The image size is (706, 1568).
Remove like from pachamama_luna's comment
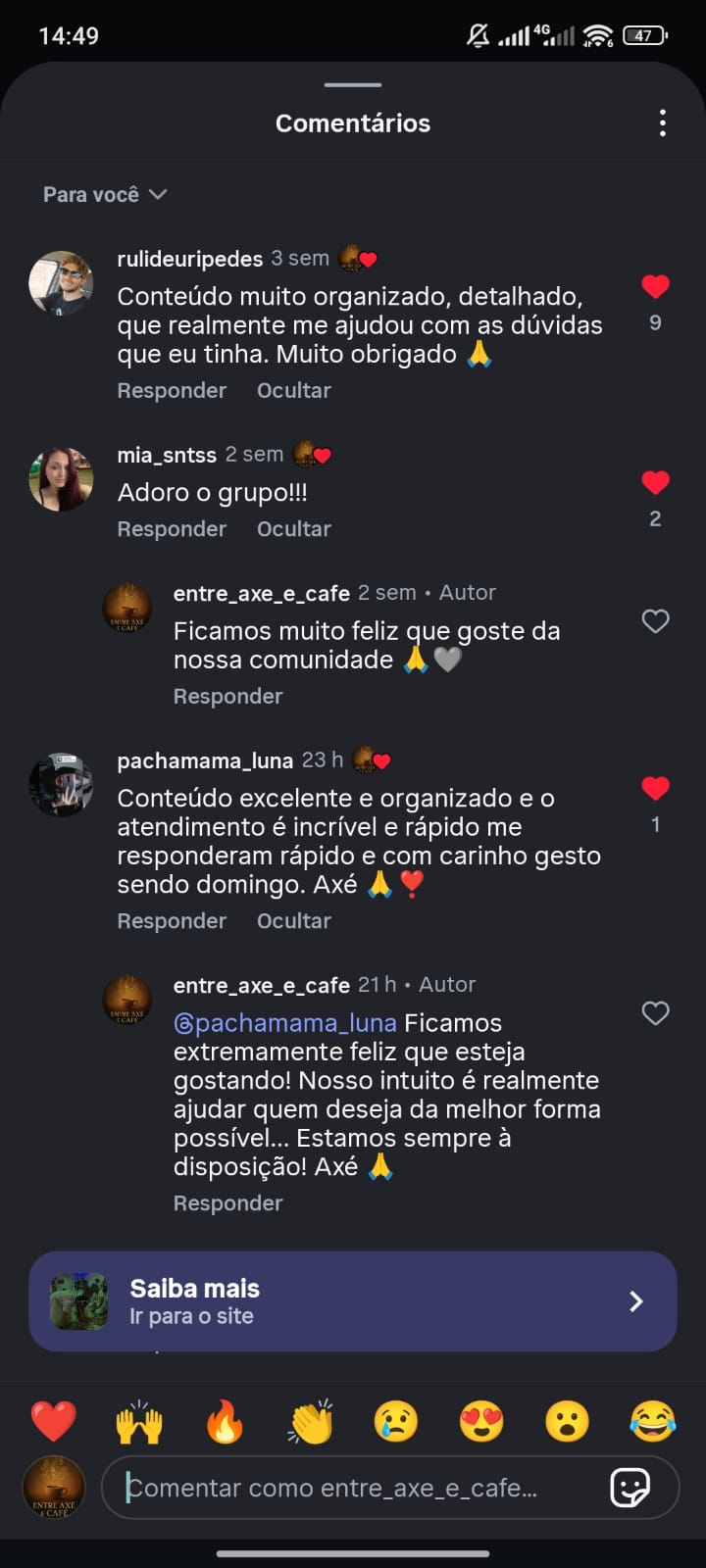[655, 789]
